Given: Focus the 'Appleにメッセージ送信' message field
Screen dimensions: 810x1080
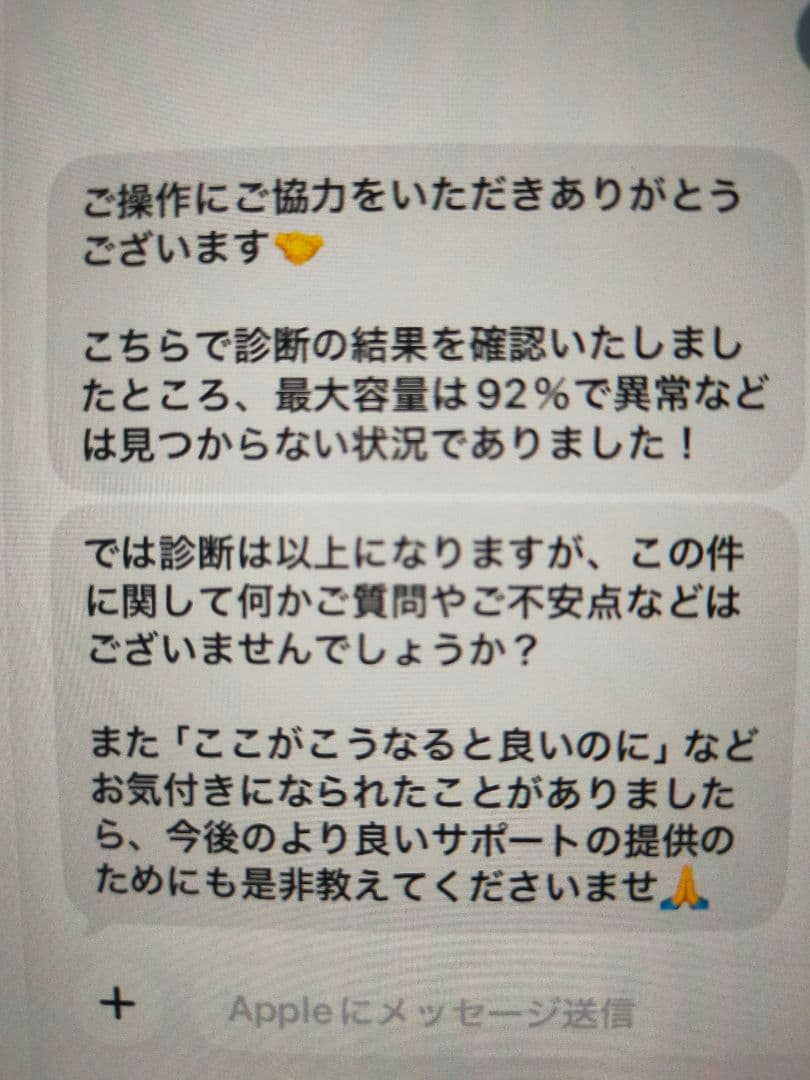Looking at the screenshot, I should click(x=430, y=1011).
